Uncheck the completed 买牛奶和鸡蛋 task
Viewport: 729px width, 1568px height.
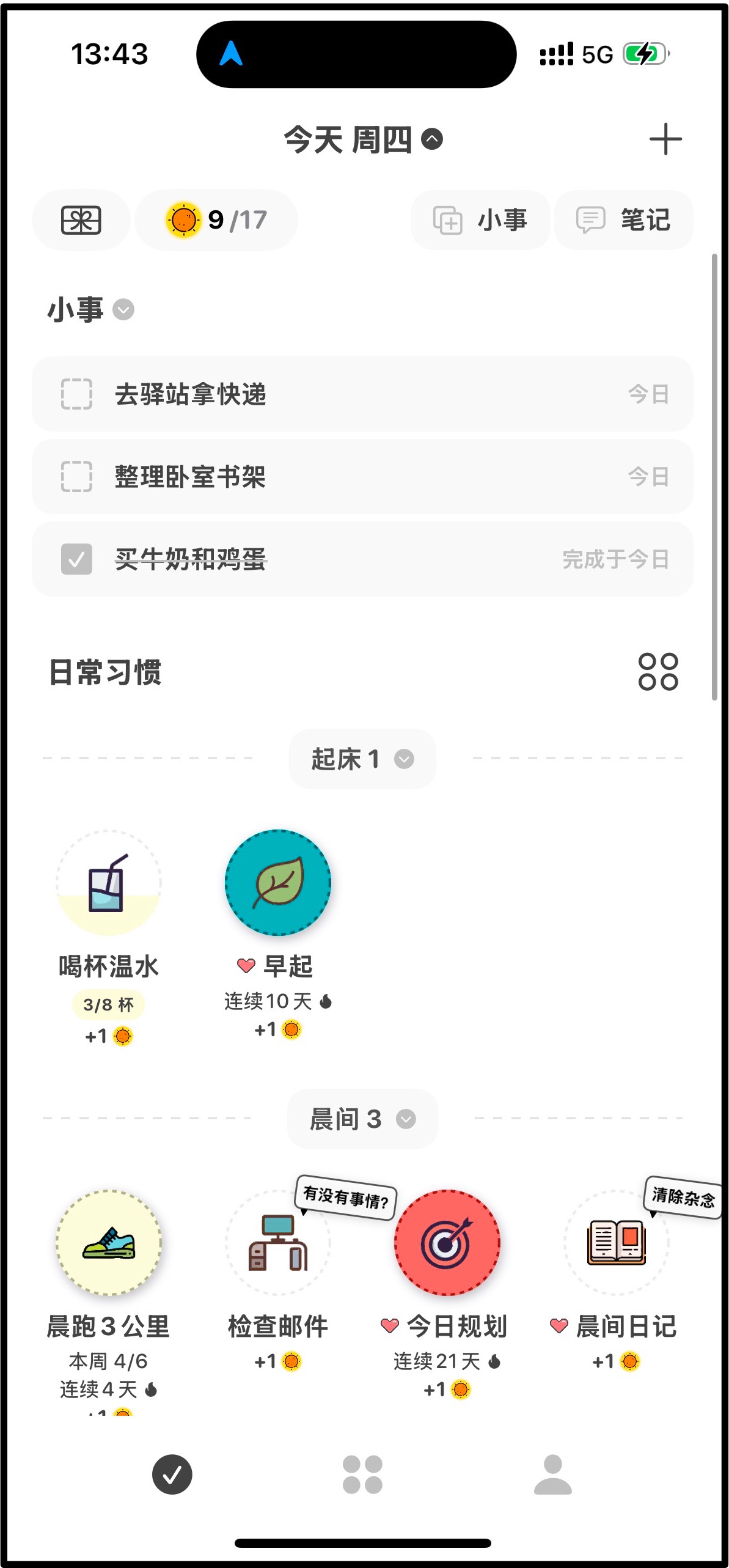(x=76, y=559)
